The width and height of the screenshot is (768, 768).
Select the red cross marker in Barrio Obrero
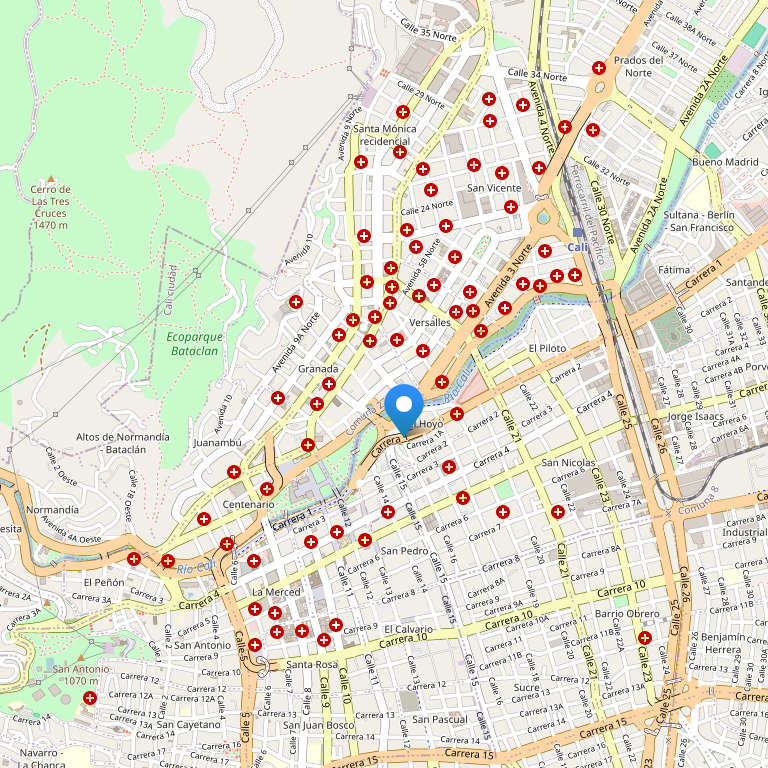[x=645, y=637]
